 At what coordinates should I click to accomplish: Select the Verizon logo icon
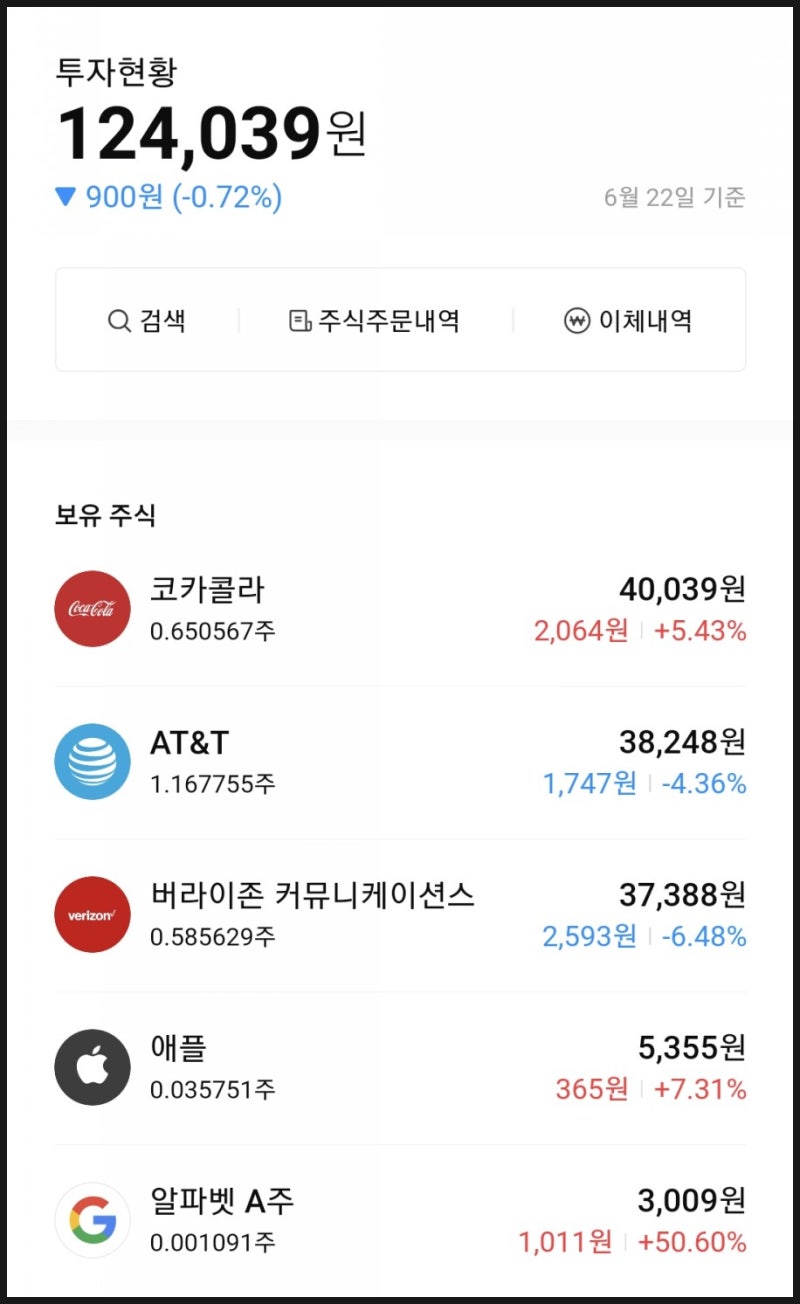point(91,914)
